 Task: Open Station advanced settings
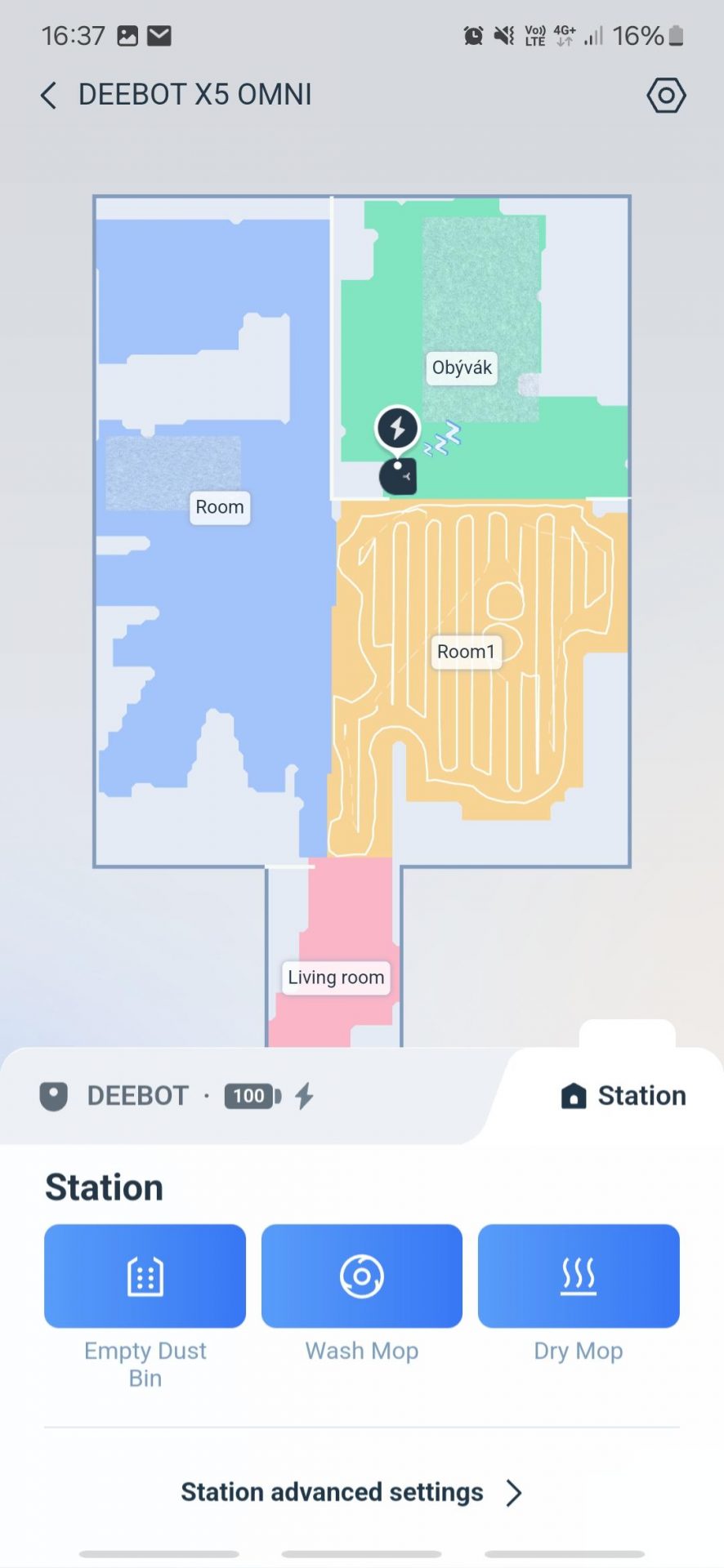351,1492
